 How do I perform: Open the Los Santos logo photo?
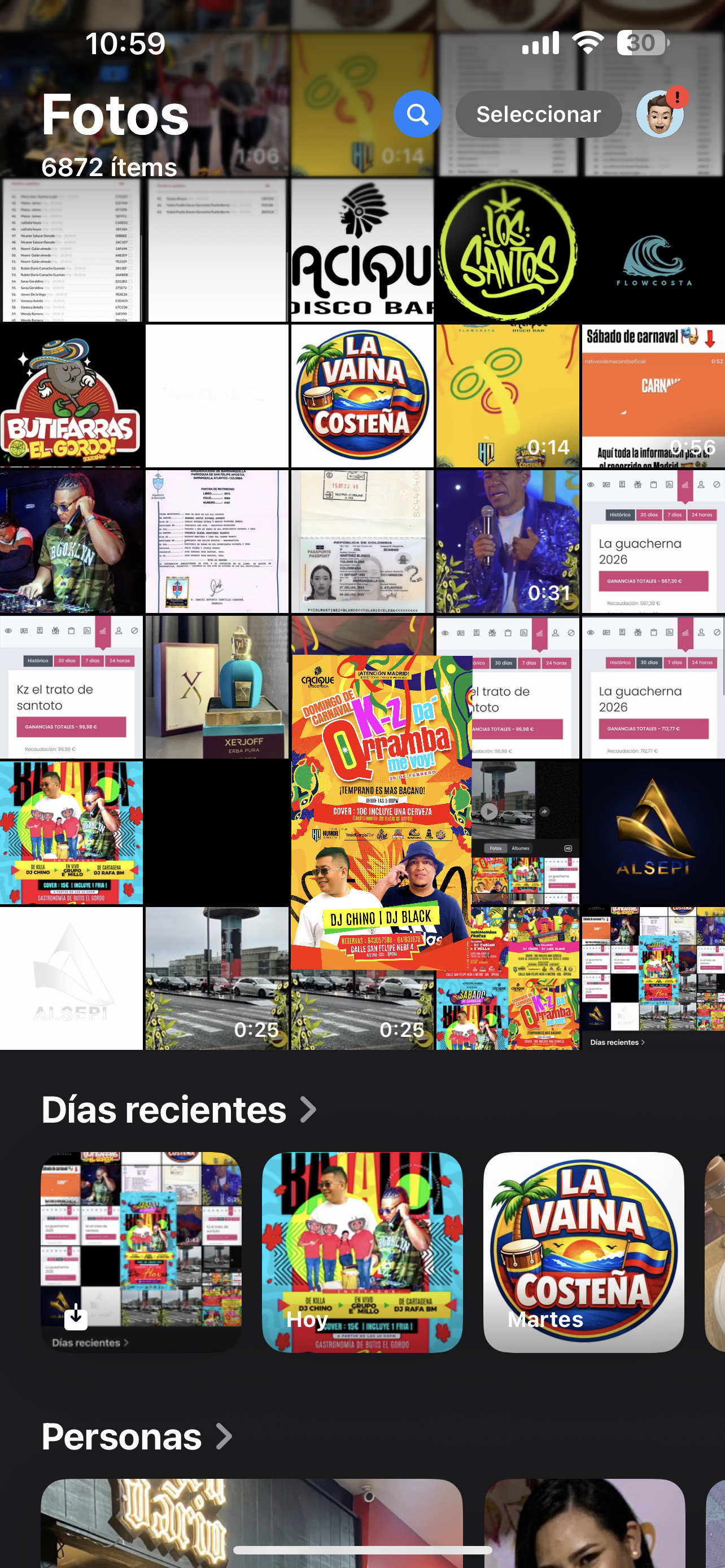tap(508, 250)
